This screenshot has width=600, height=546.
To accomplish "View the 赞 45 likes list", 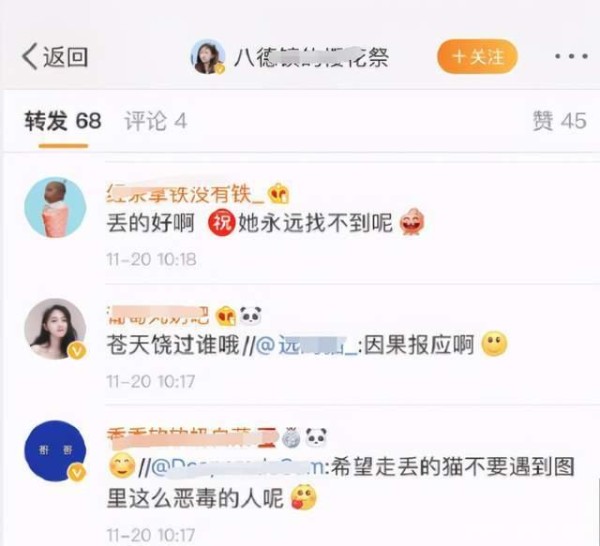I will [x=559, y=121].
